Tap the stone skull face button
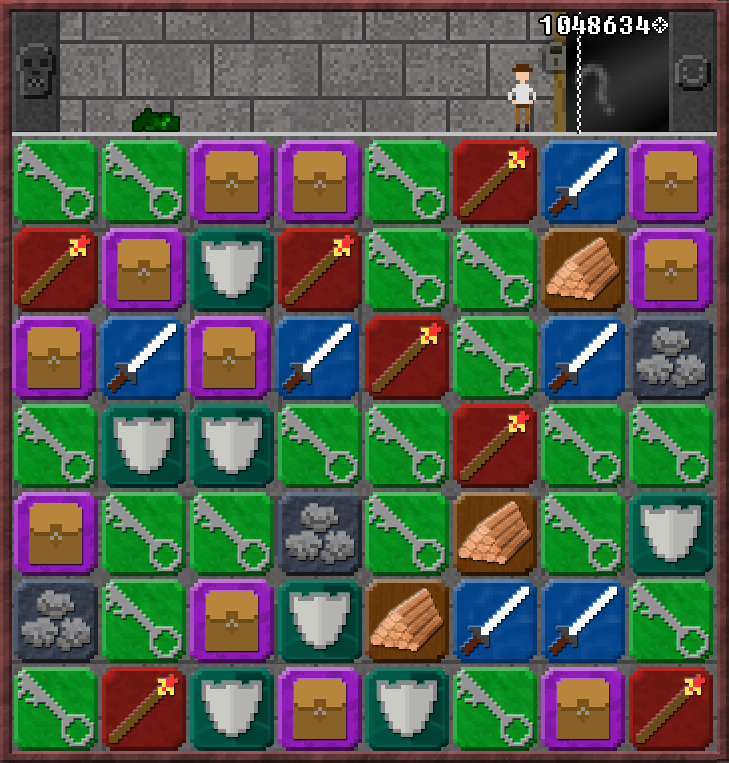The width and height of the screenshot is (729, 763). click(35, 71)
